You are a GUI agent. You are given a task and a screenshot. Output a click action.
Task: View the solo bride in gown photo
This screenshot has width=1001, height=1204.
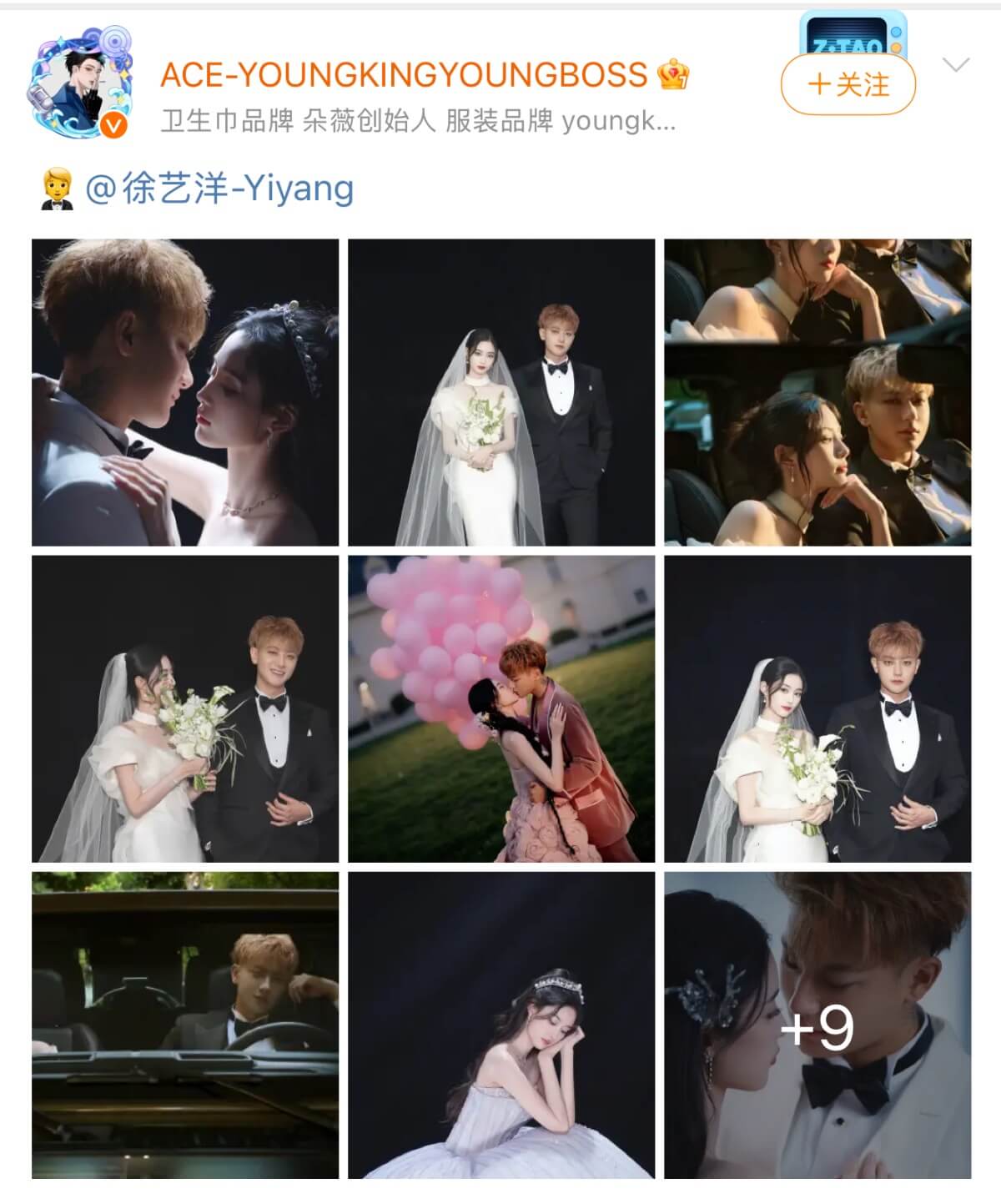coord(501,1025)
